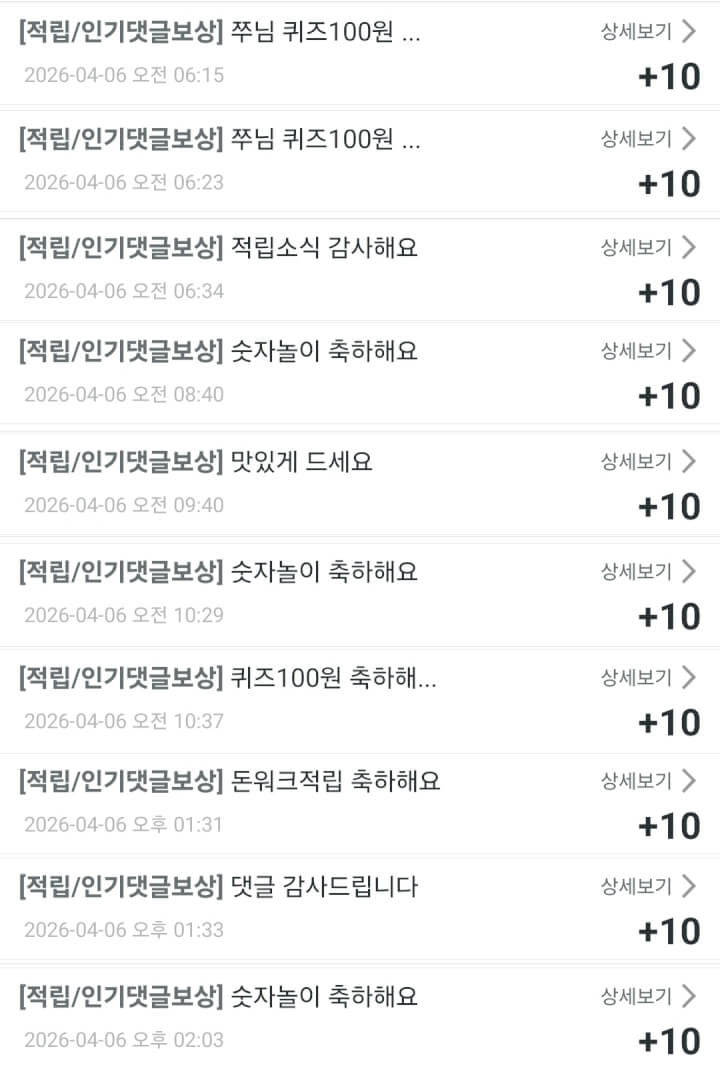The image size is (720, 1069).
Task: Open 상세보기 for 돈워크적립 축하해요
Action: tap(647, 781)
